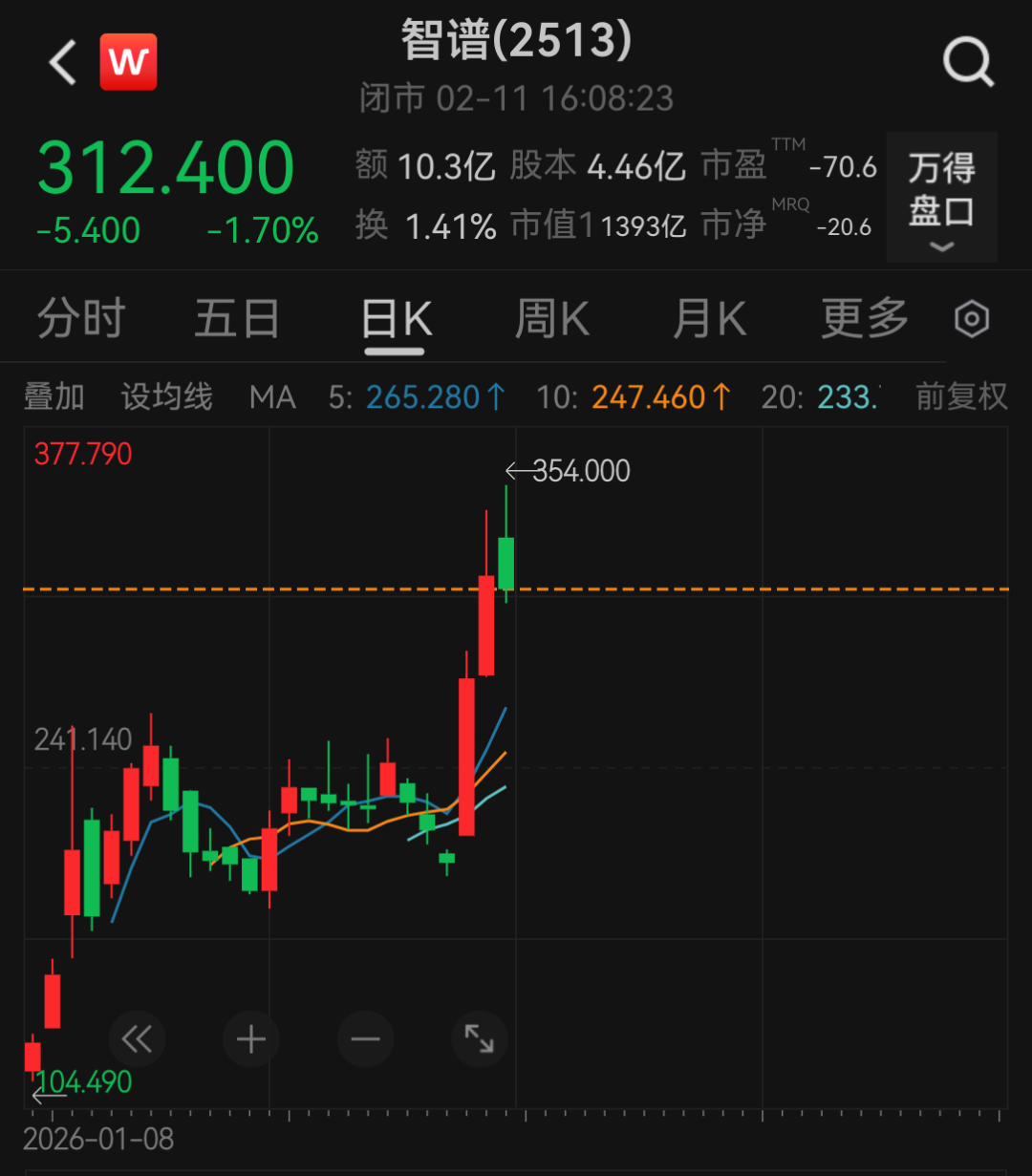This screenshot has height=1176, width=1032.
Task: Expand chart to fullscreen view
Action: pyautogui.click(x=479, y=1039)
